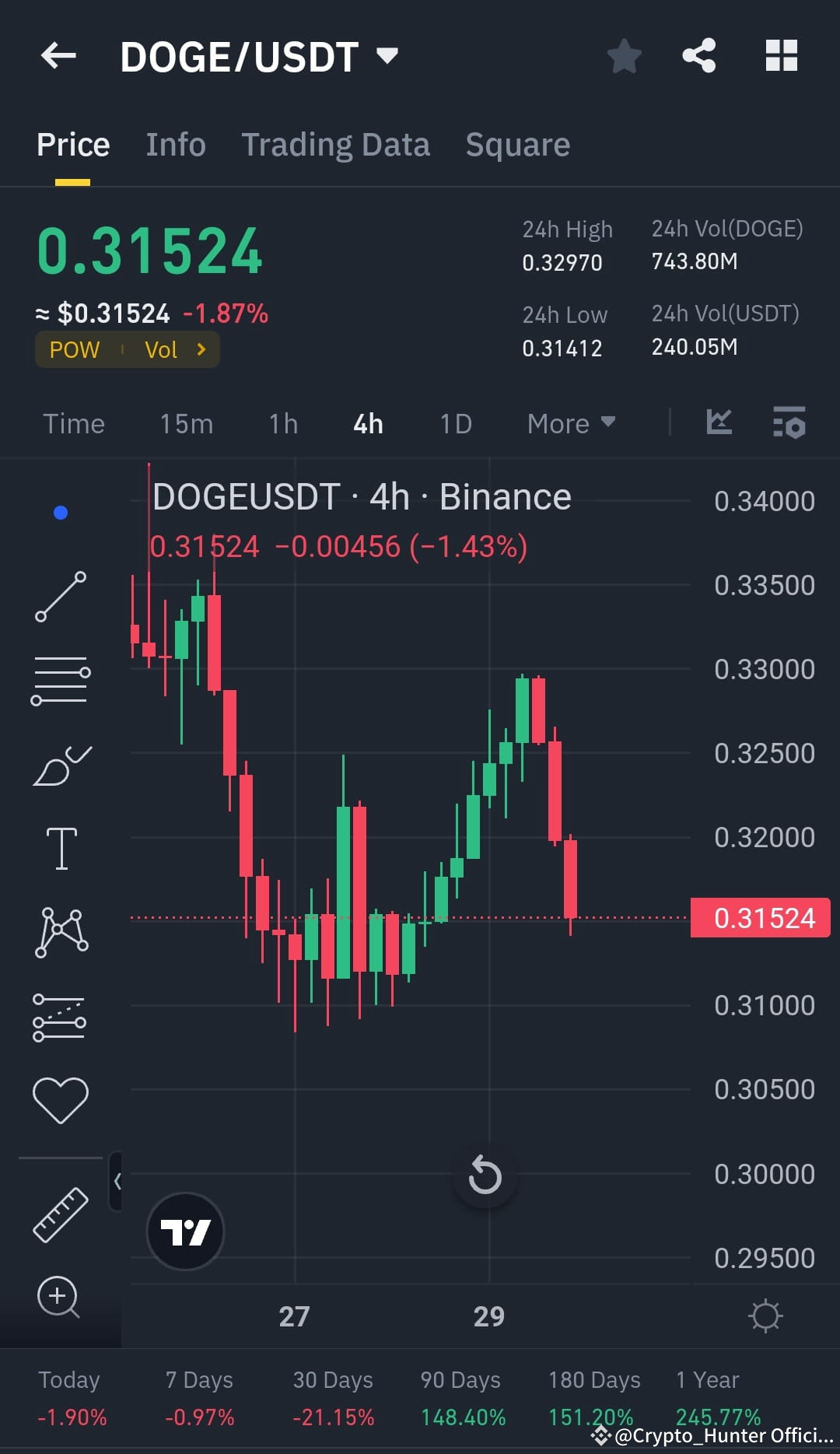Screen dimensions: 840x1454
Task: Select the ruler measure tool
Action: pos(61,1214)
